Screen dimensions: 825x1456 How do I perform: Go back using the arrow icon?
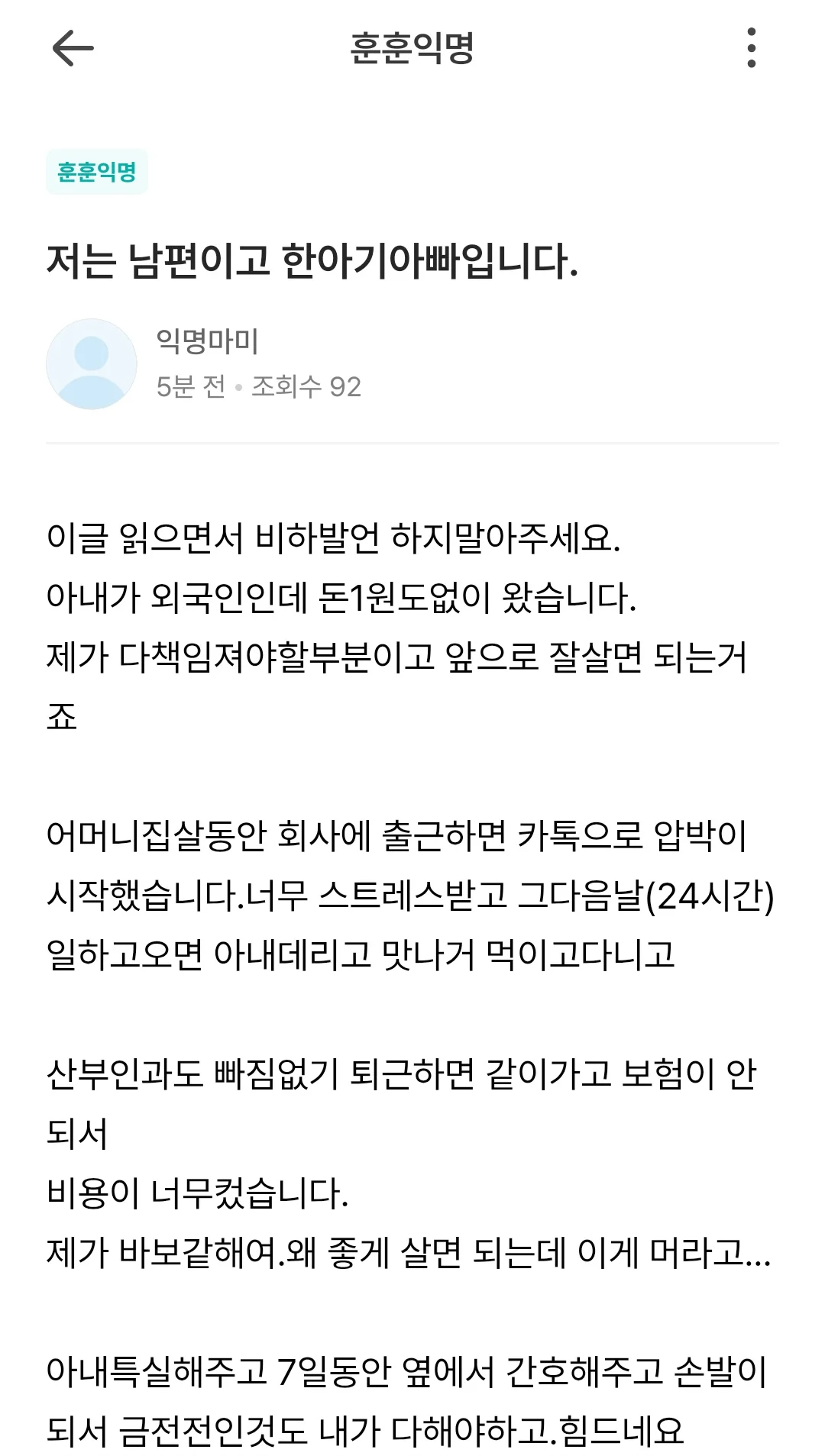pos(73,48)
